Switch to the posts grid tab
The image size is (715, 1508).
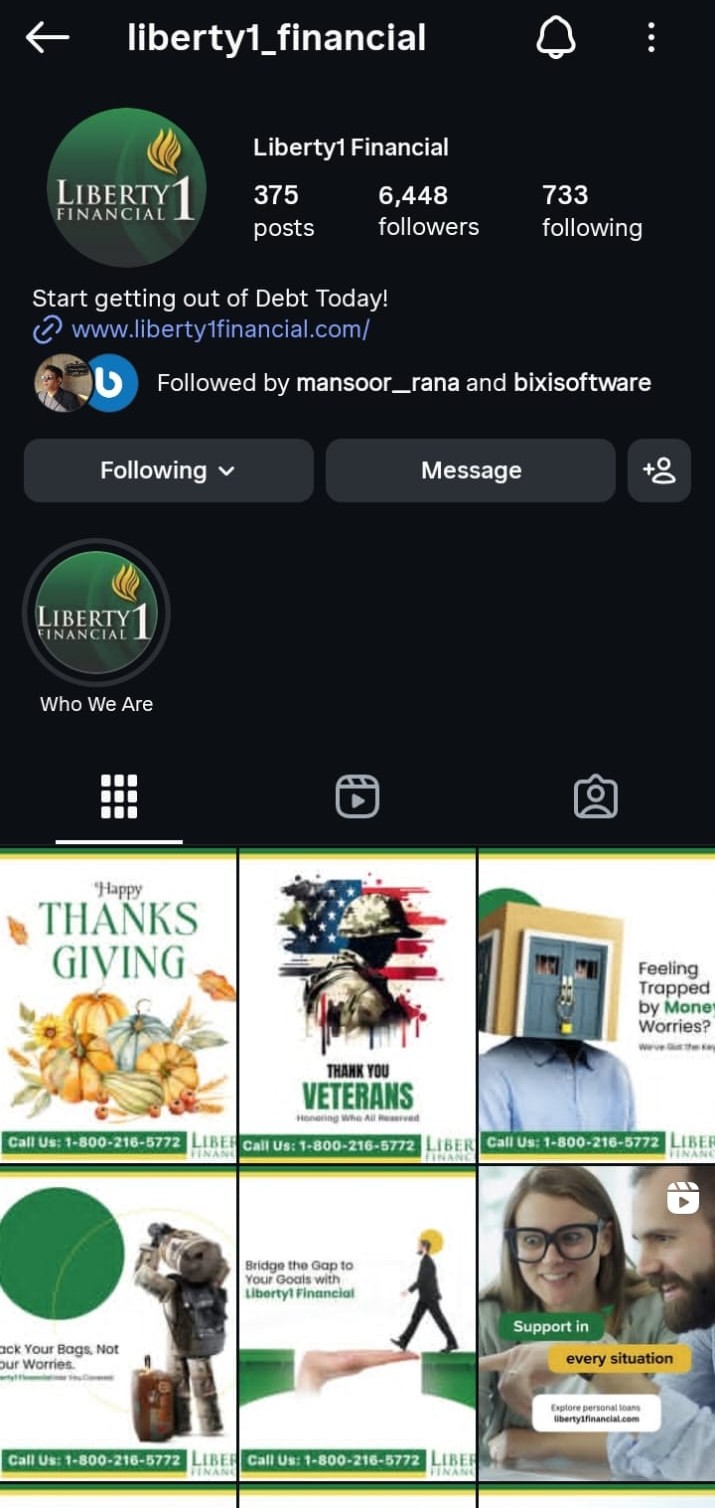(119, 797)
